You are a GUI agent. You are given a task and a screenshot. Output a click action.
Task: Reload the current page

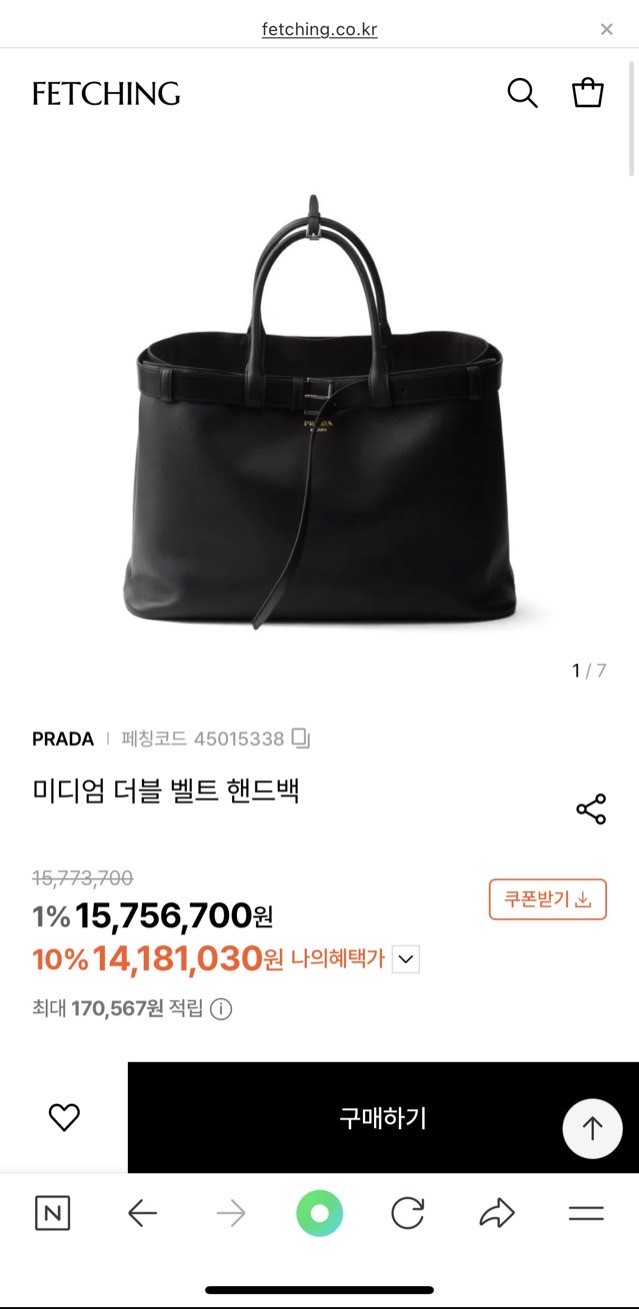pos(407,1214)
